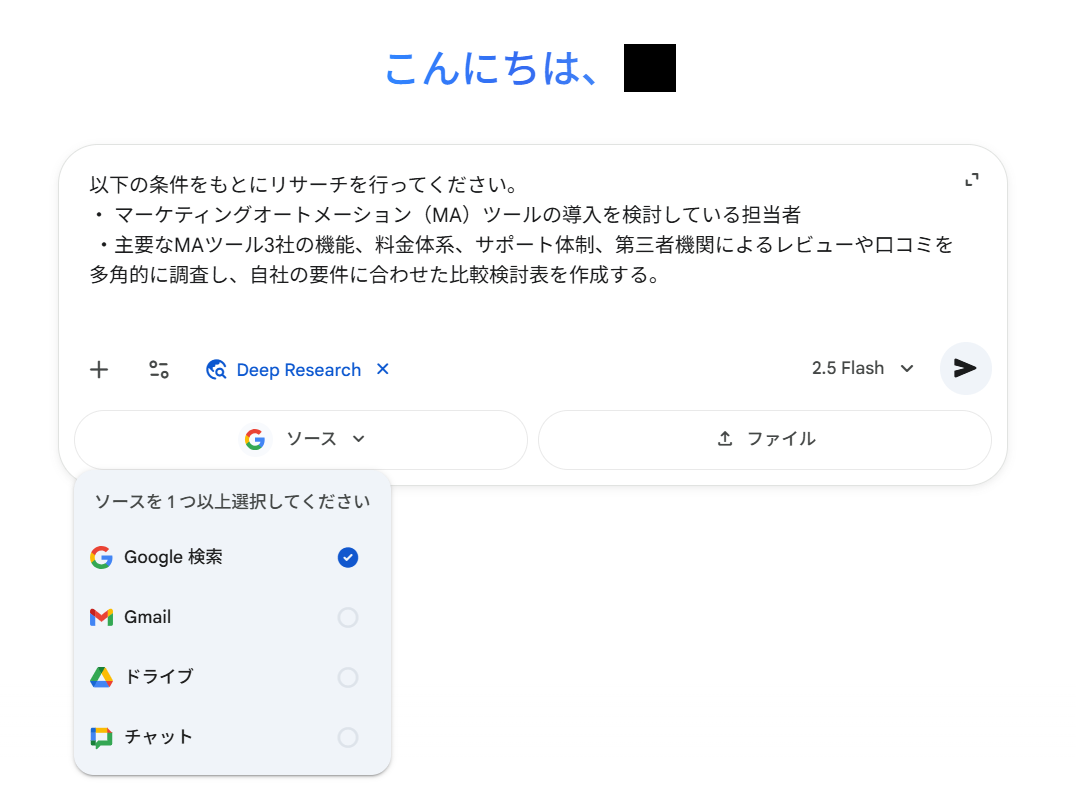Select Gmail as a source
Image resolution: width=1076 pixels, height=807 pixels.
click(347, 618)
